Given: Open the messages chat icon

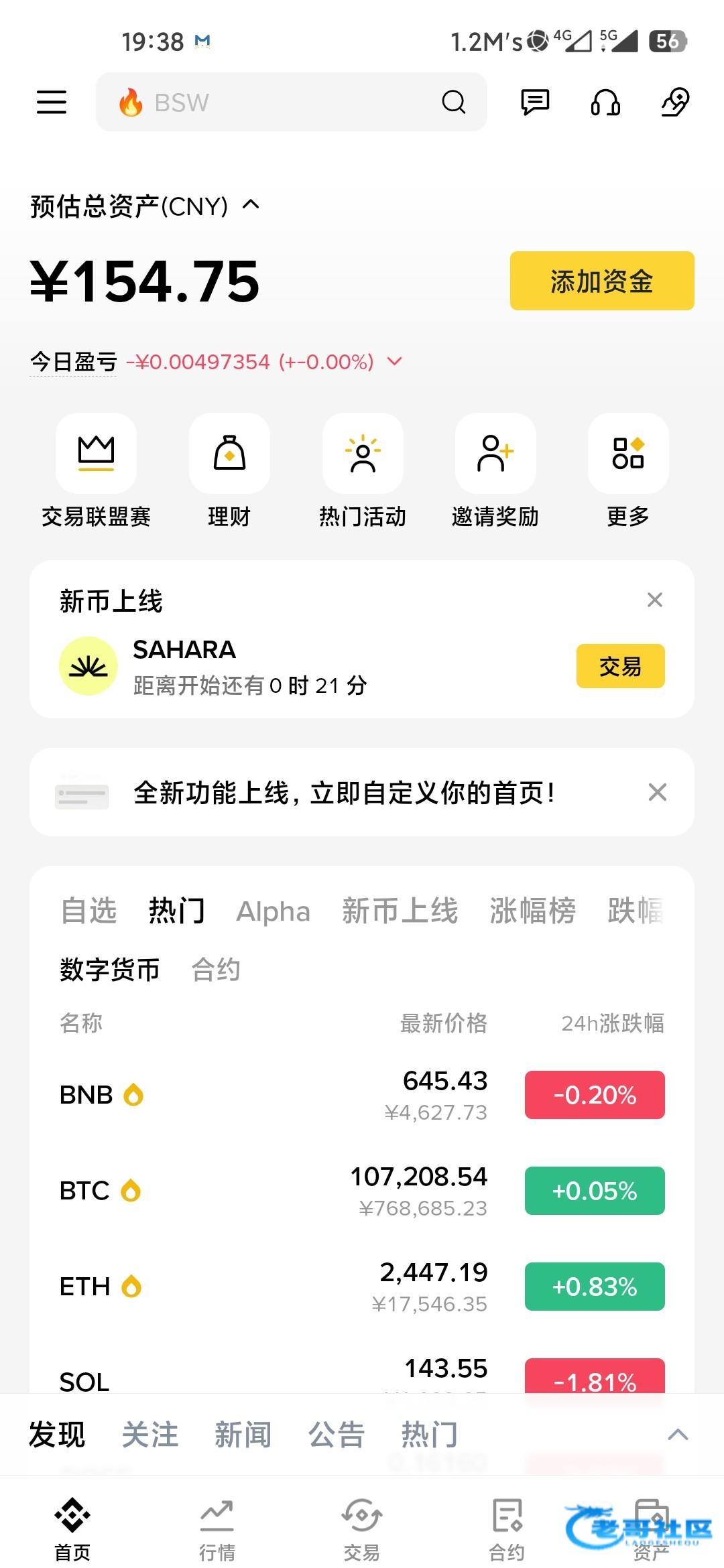Looking at the screenshot, I should point(535,103).
